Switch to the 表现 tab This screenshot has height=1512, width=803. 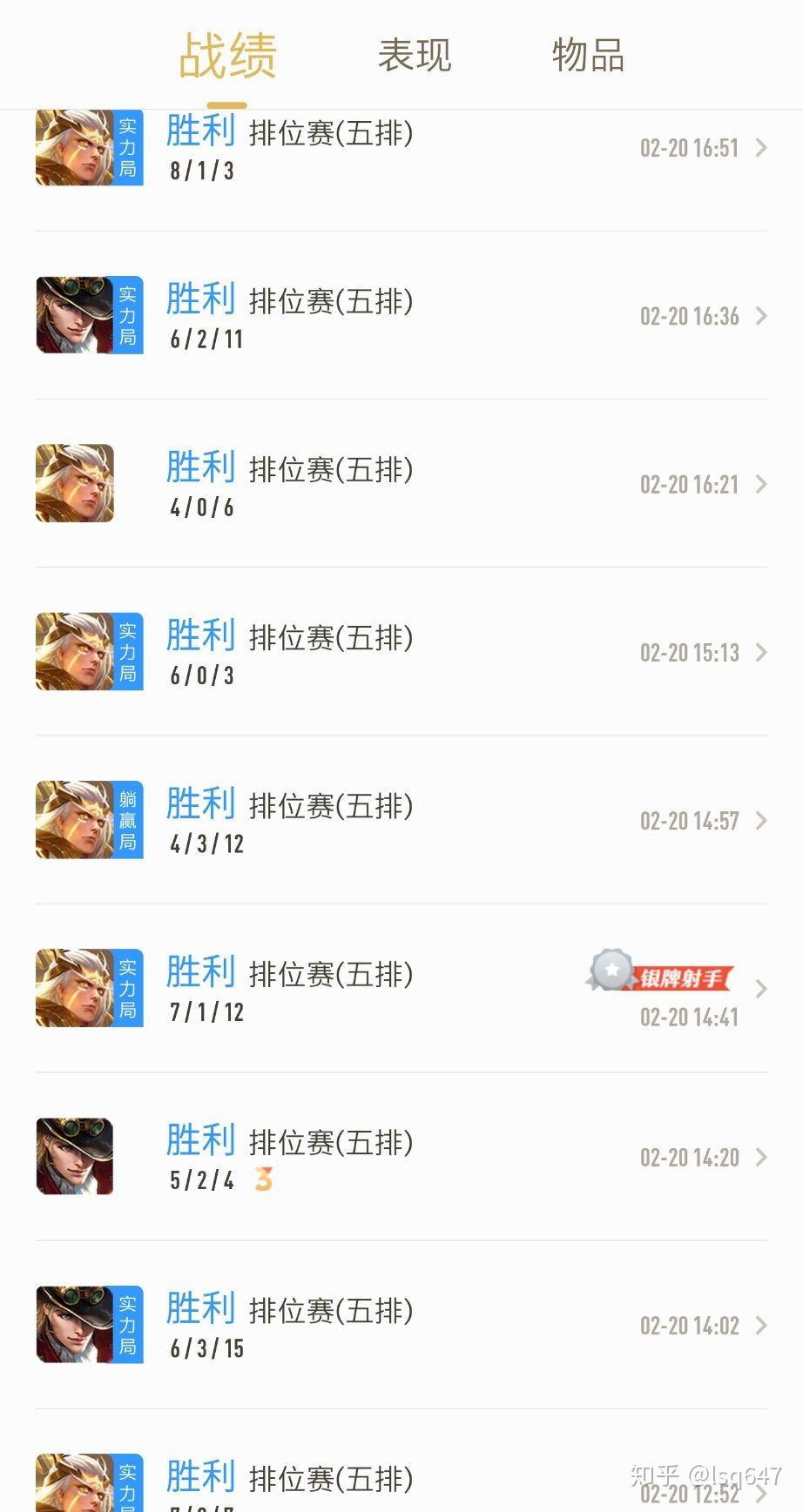tap(415, 56)
